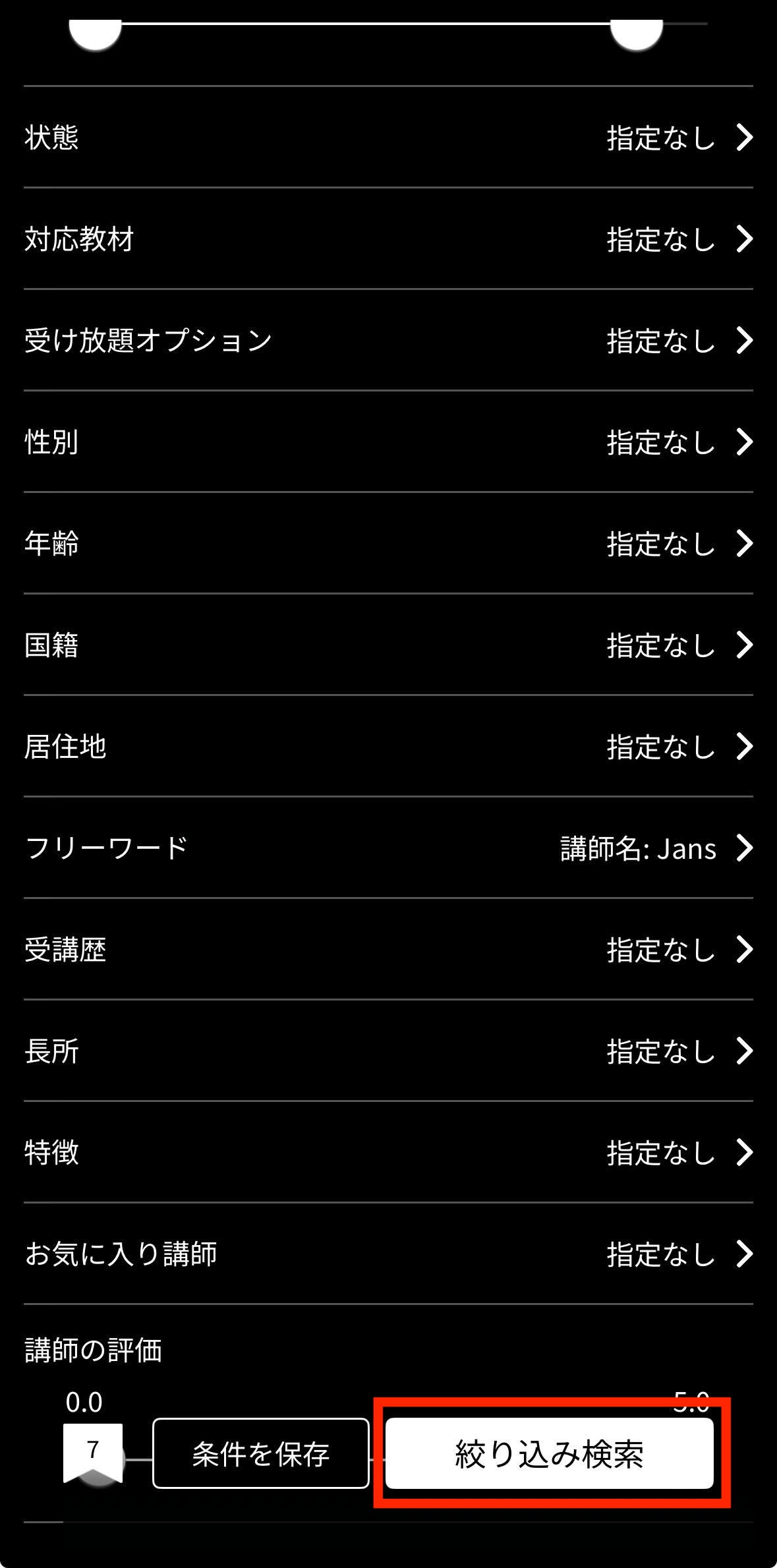Open the 状態 filter row
The width and height of the screenshot is (777, 1568).
[388, 137]
